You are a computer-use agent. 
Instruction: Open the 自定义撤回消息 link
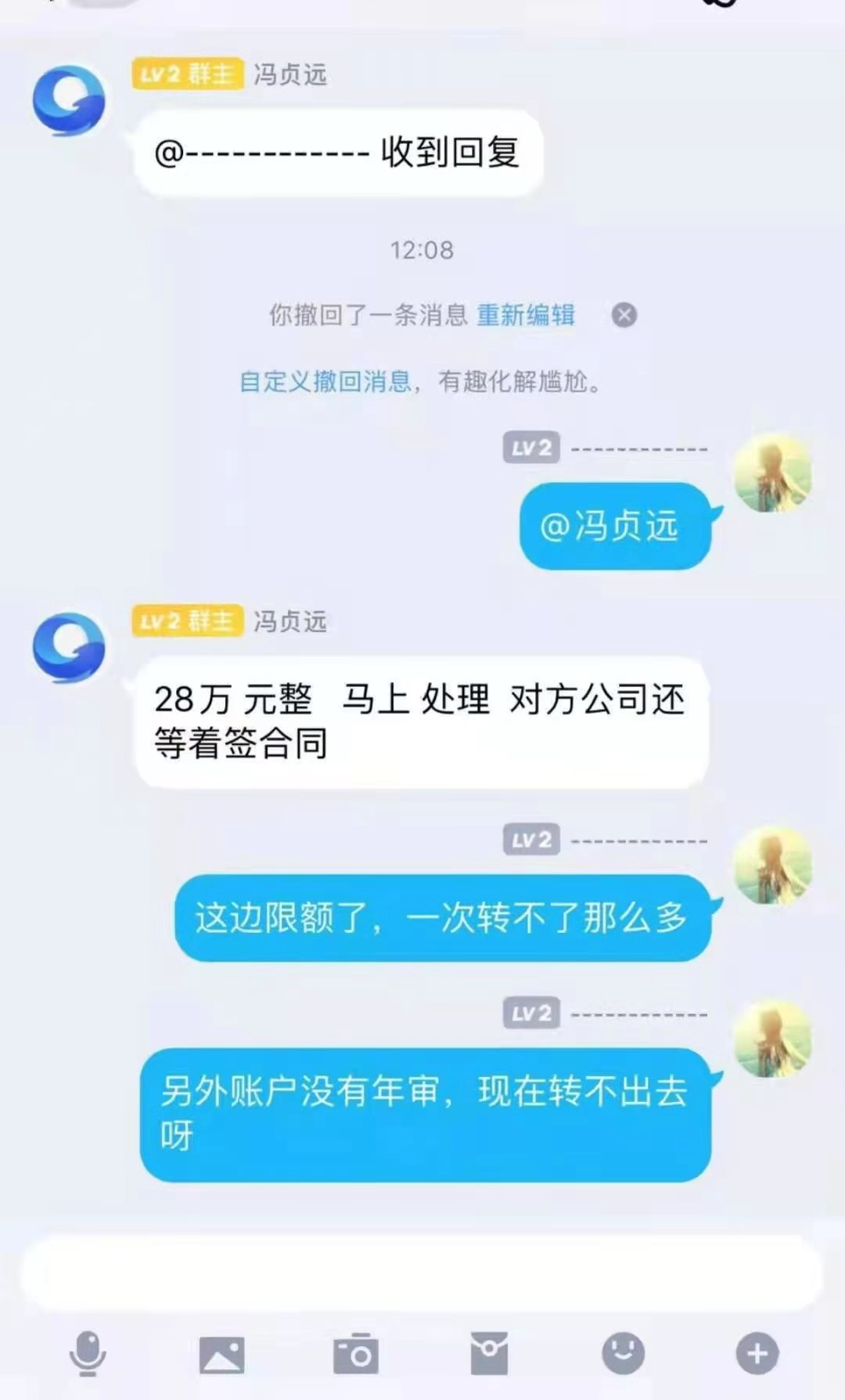click(x=325, y=381)
